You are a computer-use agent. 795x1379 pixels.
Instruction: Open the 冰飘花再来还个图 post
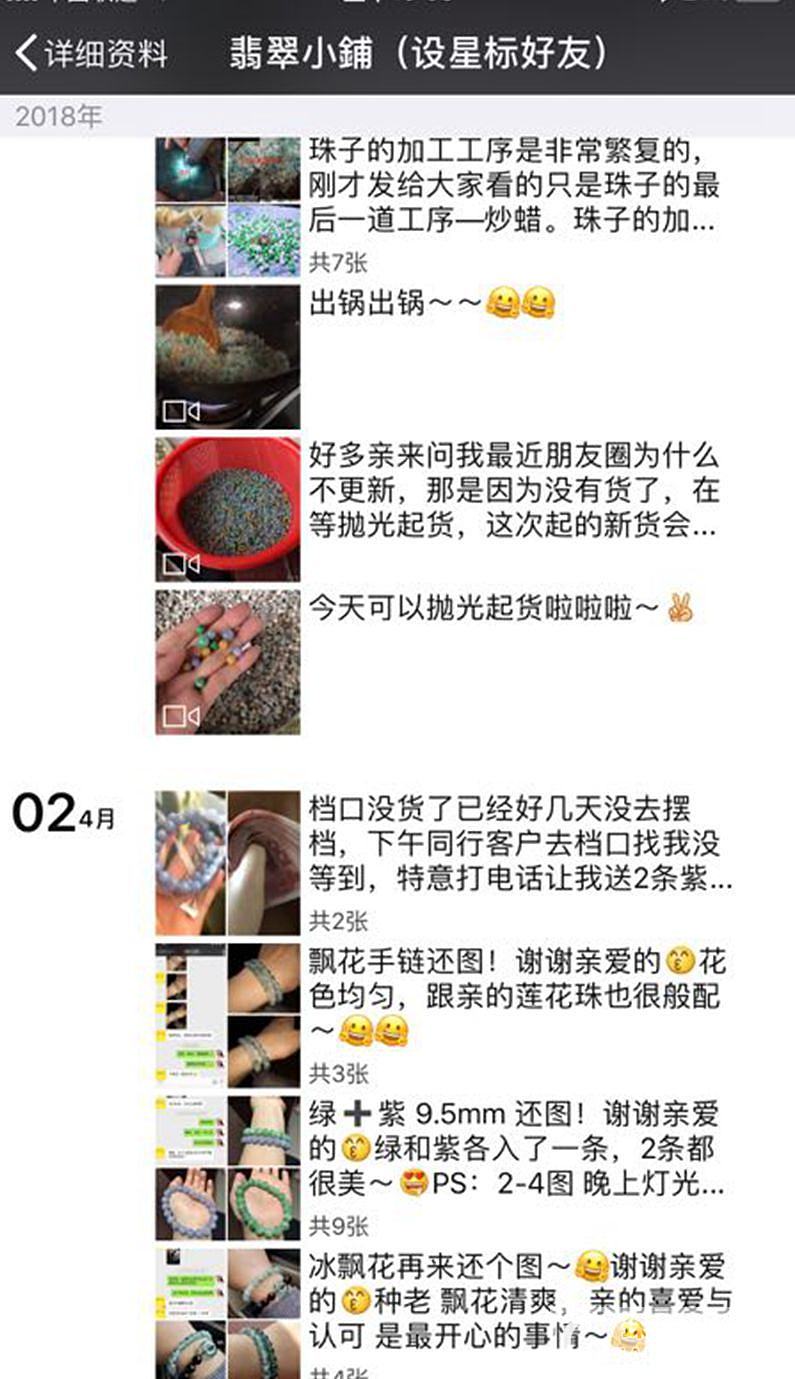point(518,1300)
